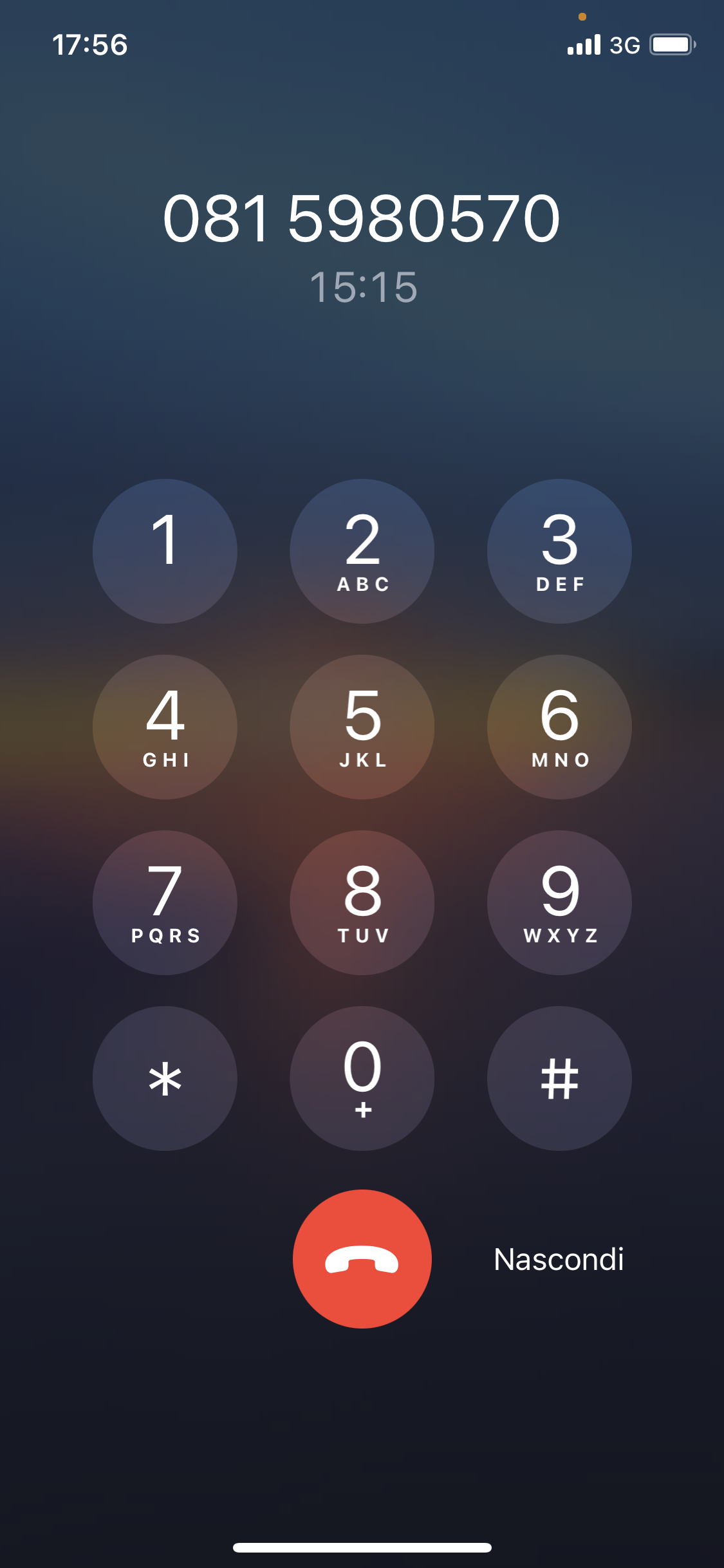Enter digit 2 ABC on the keypad
The width and height of the screenshot is (724, 1568).
click(x=362, y=551)
